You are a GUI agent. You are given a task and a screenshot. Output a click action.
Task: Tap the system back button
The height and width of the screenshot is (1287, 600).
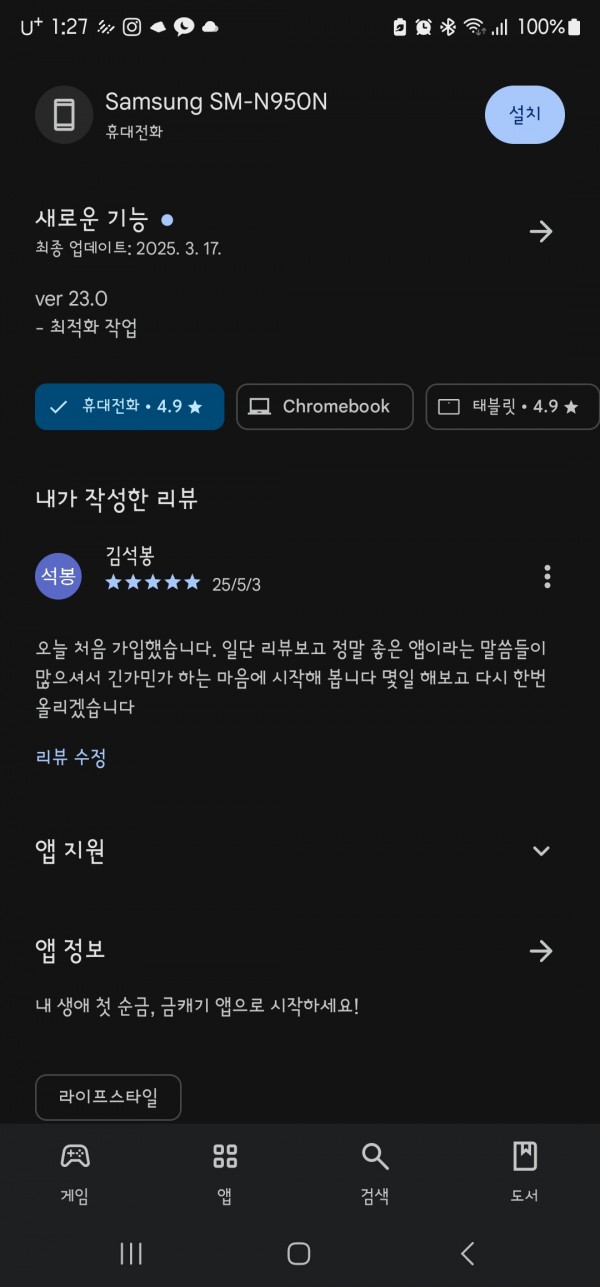click(467, 1253)
